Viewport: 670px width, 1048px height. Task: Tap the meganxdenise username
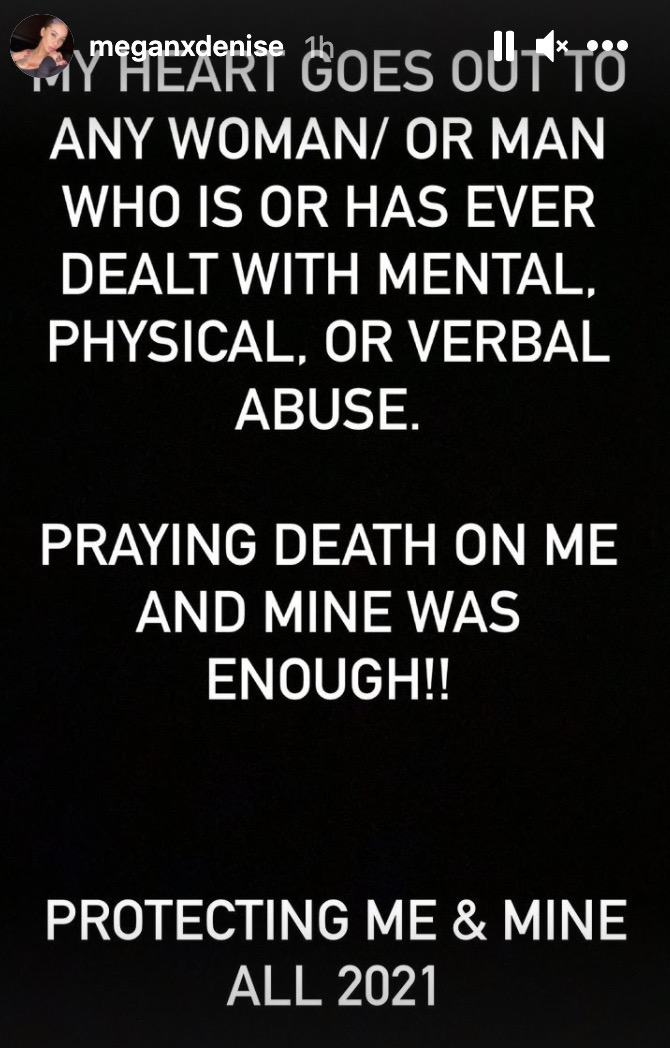[x=186, y=46]
